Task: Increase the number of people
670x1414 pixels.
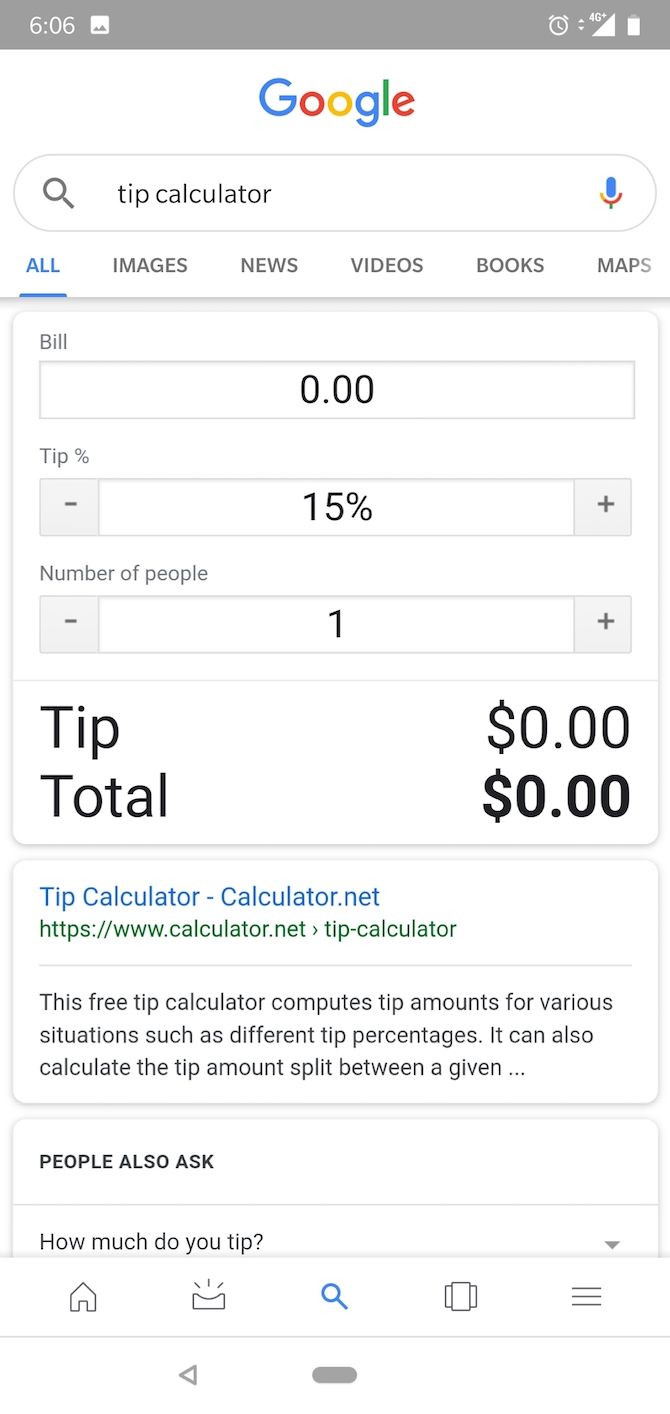Action: pyautogui.click(x=604, y=624)
